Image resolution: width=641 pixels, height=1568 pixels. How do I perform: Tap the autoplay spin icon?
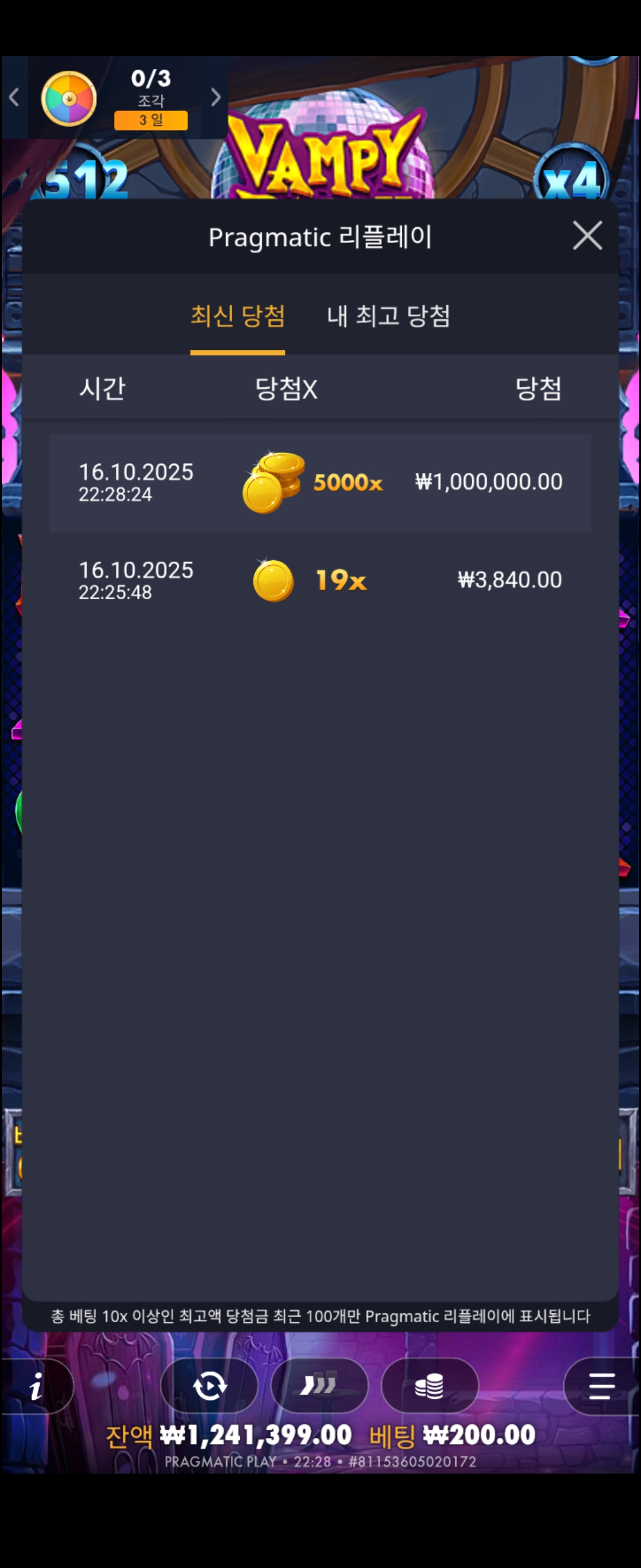209,1386
